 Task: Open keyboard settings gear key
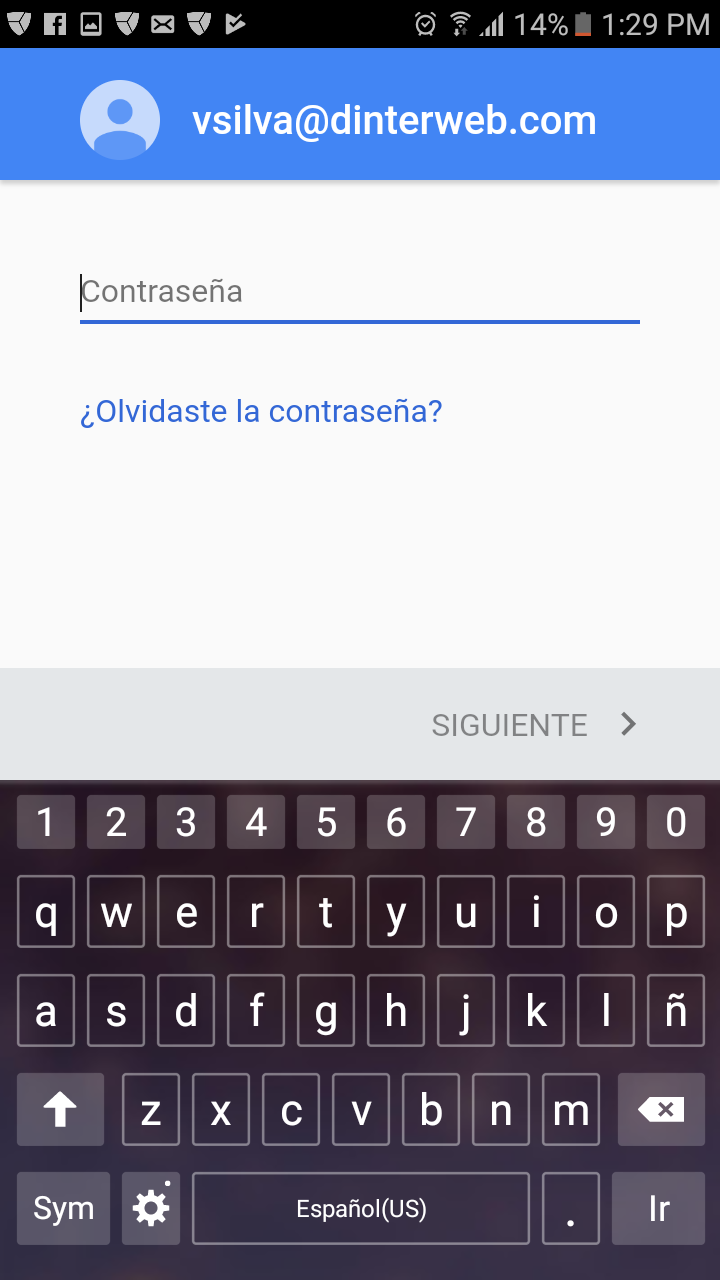point(151,1208)
